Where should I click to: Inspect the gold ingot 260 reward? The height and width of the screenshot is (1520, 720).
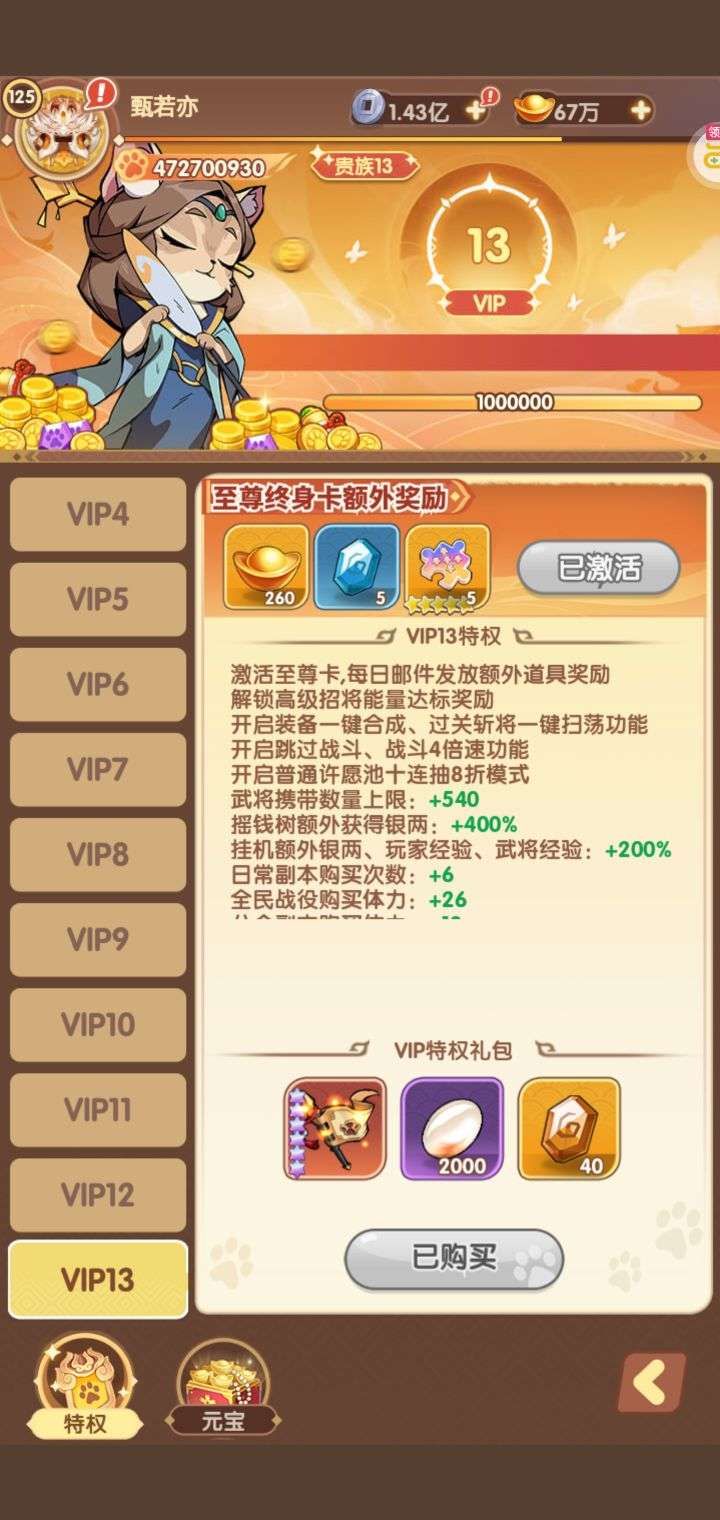click(266, 566)
